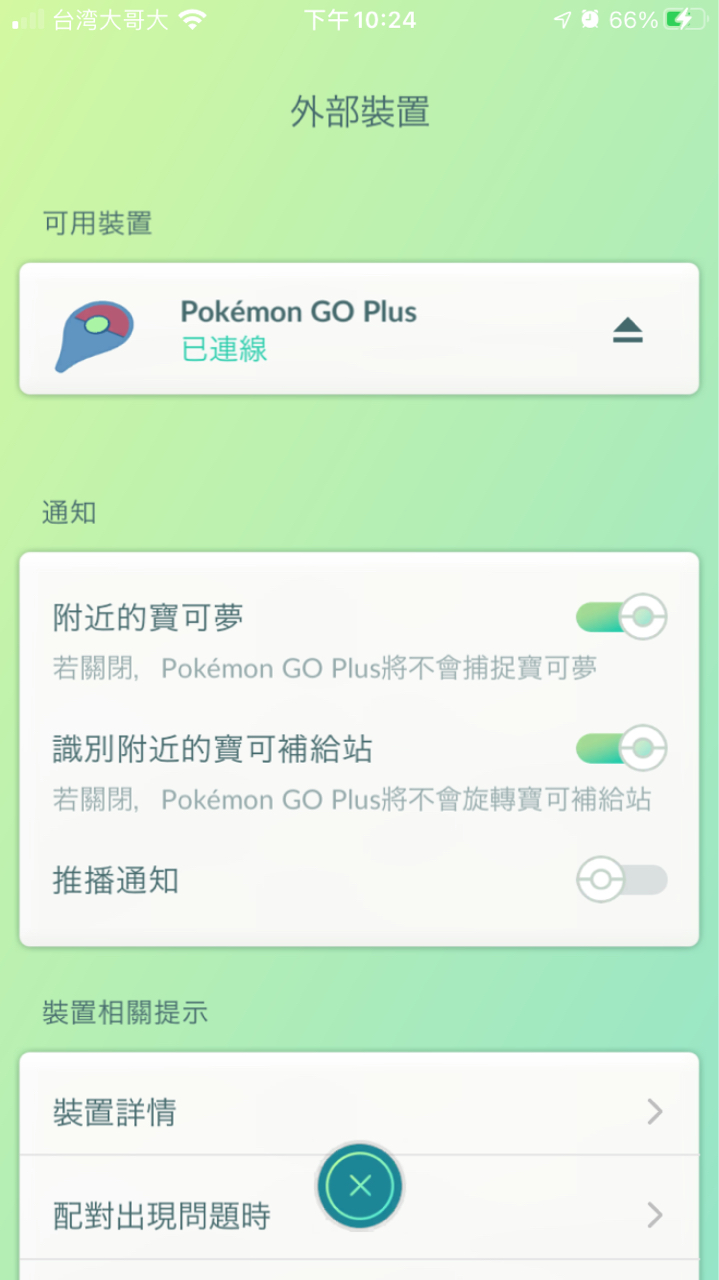Enable the 推播通知 toggle
The width and height of the screenshot is (719, 1280).
[621, 880]
